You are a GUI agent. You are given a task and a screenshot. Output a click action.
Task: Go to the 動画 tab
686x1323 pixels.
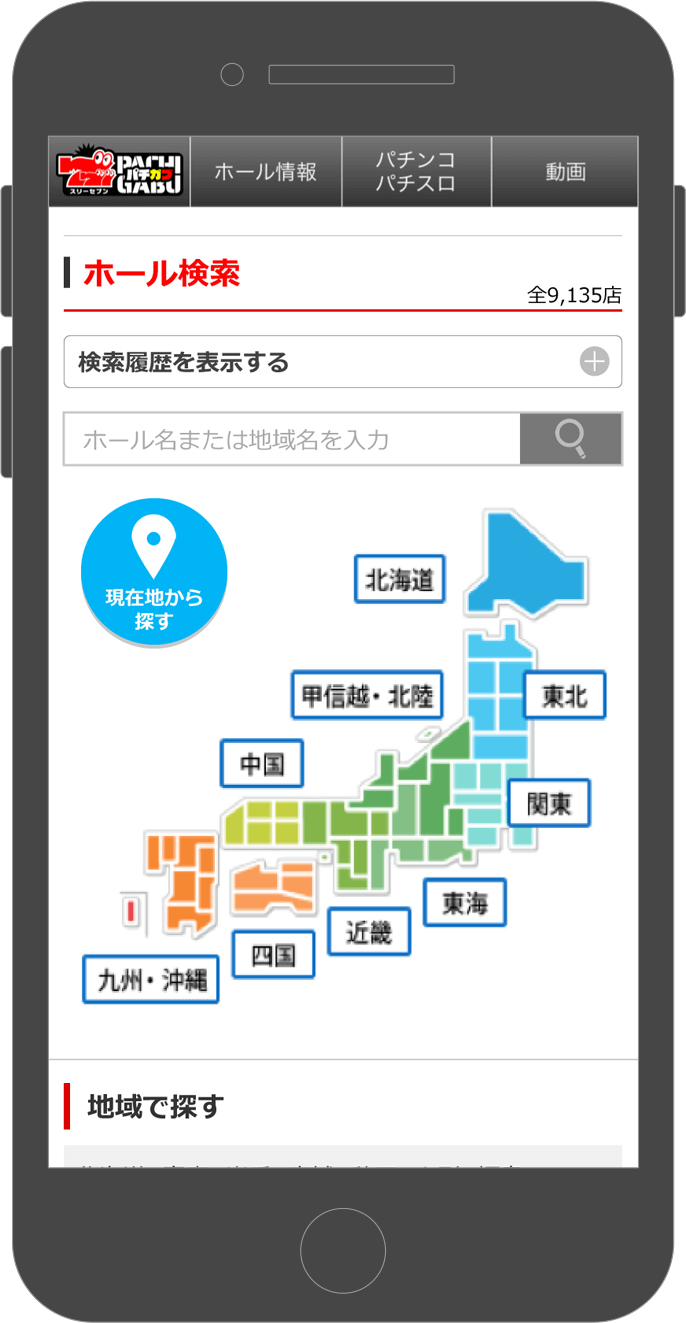[565, 172]
